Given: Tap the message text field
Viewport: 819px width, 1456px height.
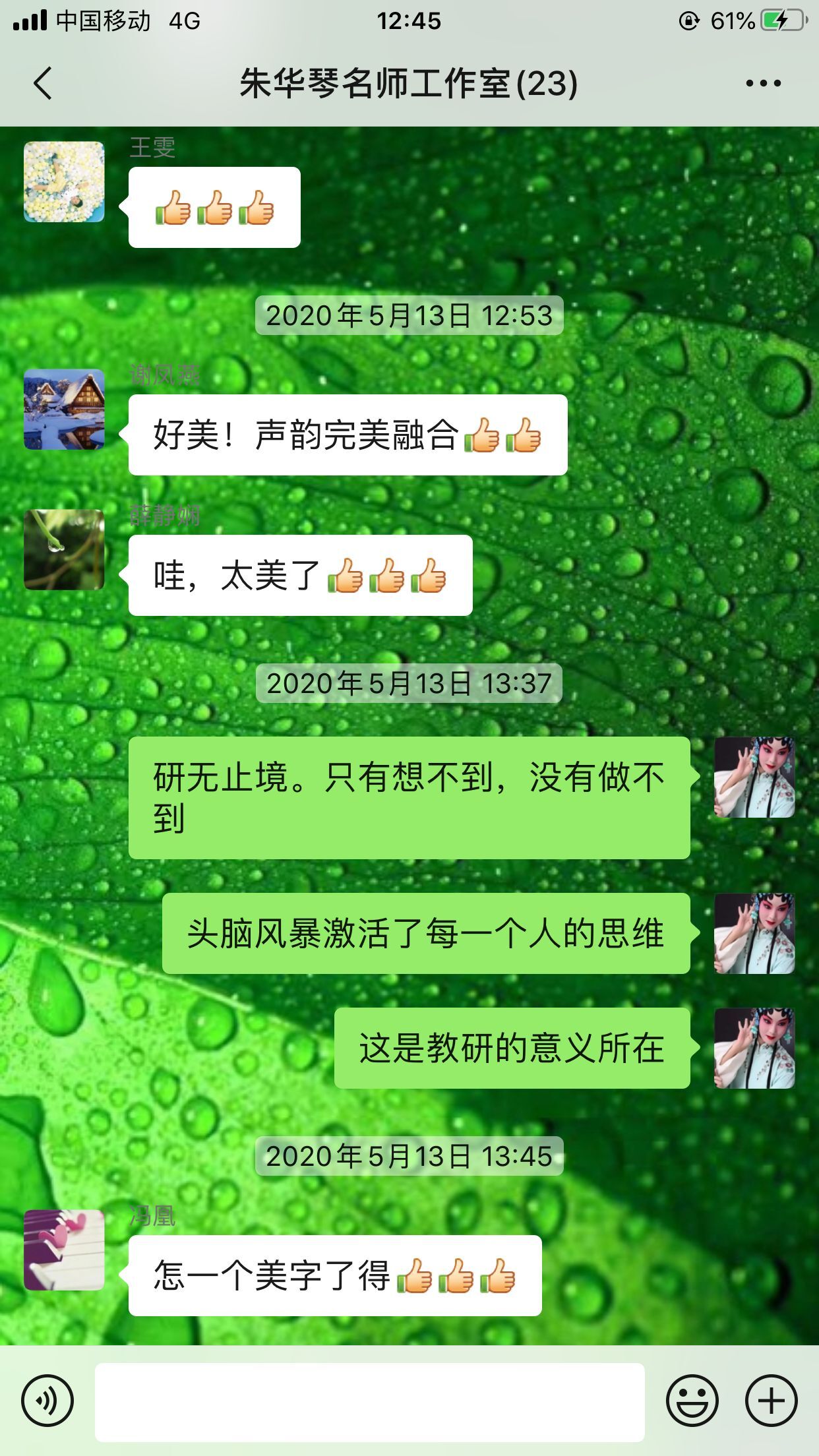Looking at the screenshot, I should coord(369,1402).
